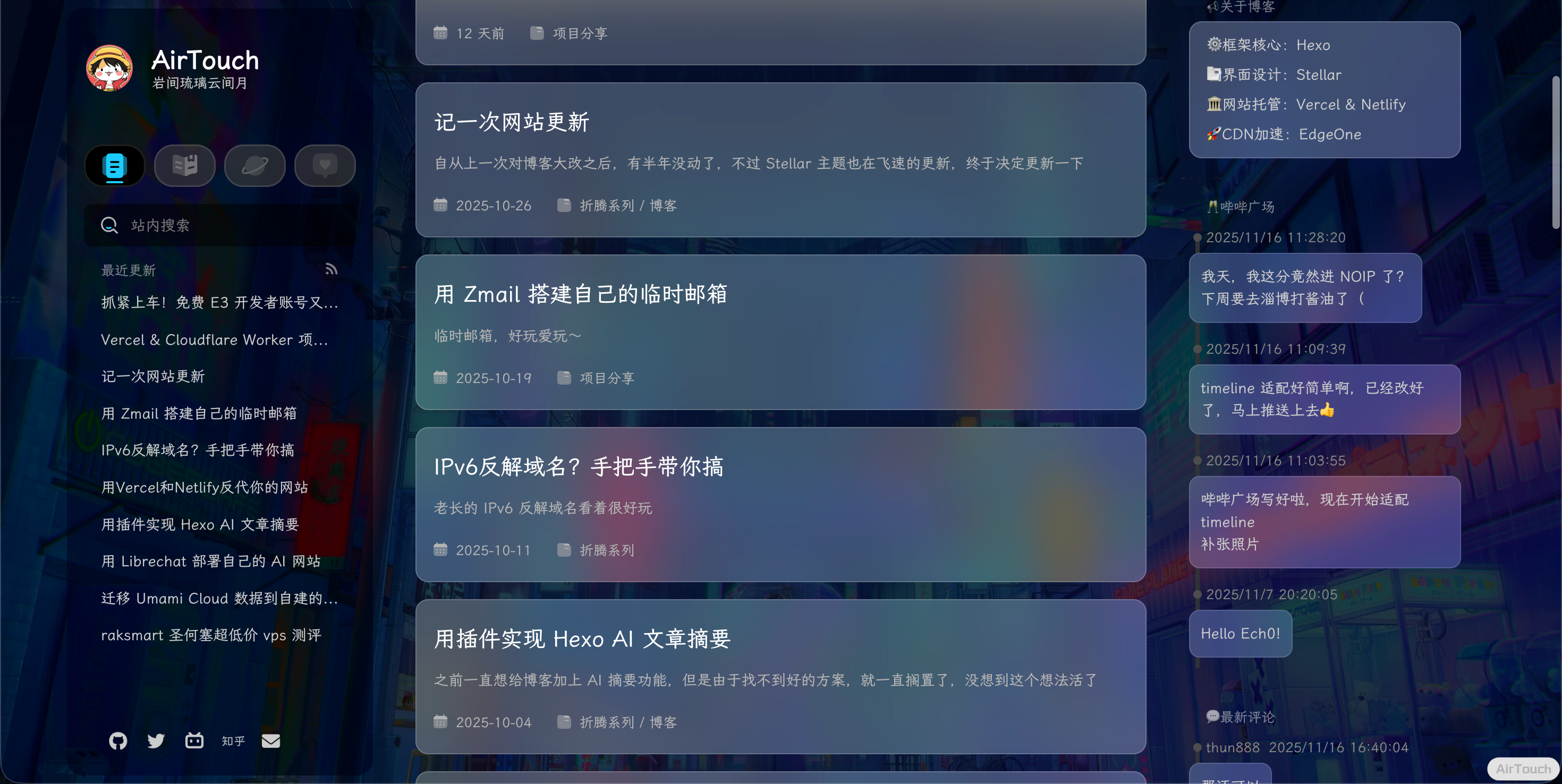The width and height of the screenshot is (1562, 784).
Task: Open the 知乎 profile link
Action: [x=233, y=741]
